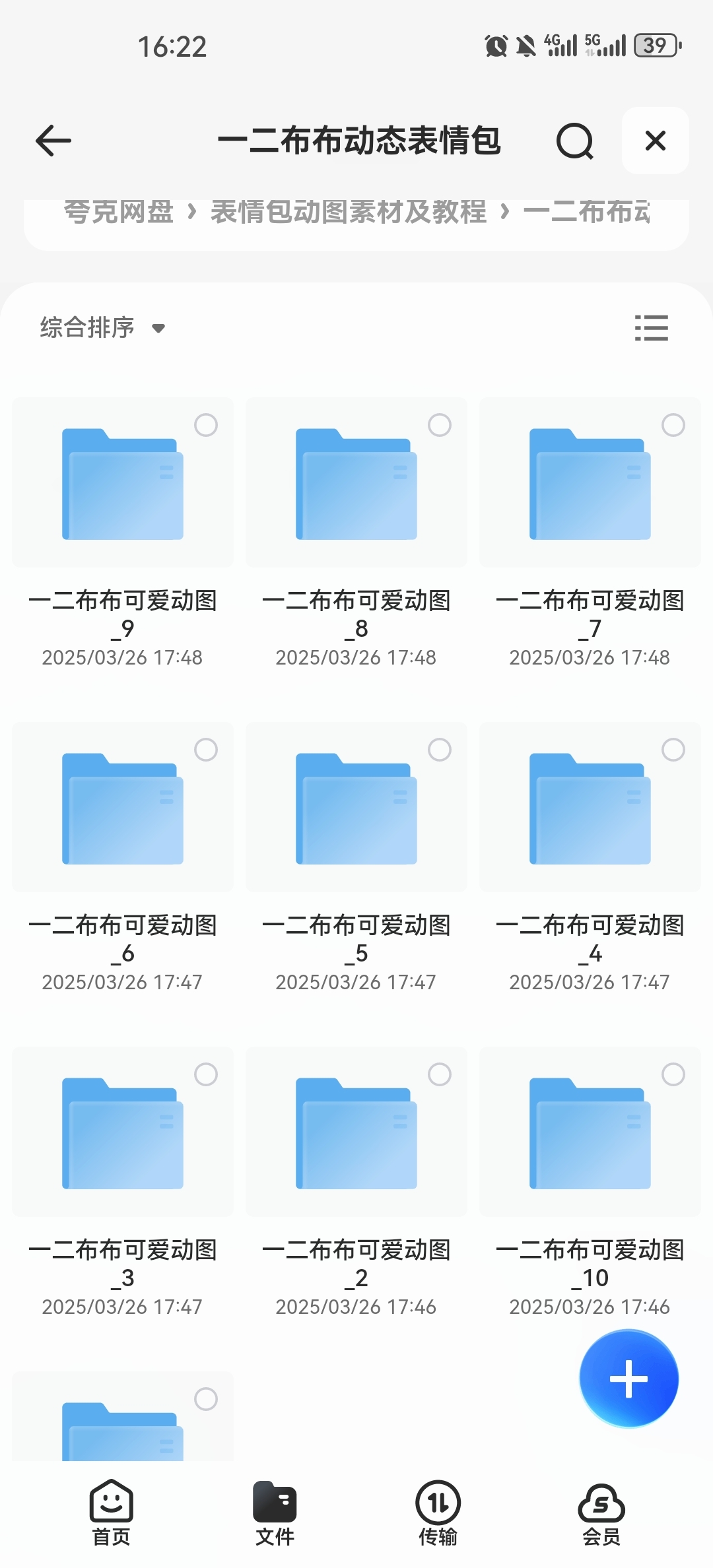Expand the 综合排序 sort dropdown
713x1568 pixels.
coord(102,327)
